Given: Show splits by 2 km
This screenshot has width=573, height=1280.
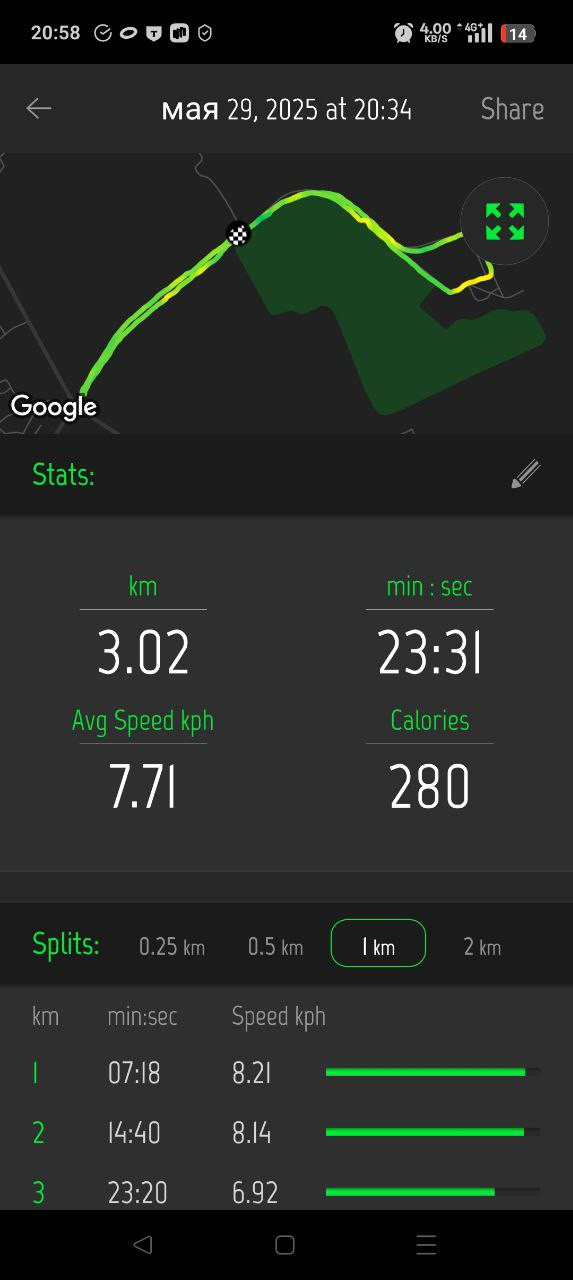Looking at the screenshot, I should pyautogui.click(x=482, y=946).
